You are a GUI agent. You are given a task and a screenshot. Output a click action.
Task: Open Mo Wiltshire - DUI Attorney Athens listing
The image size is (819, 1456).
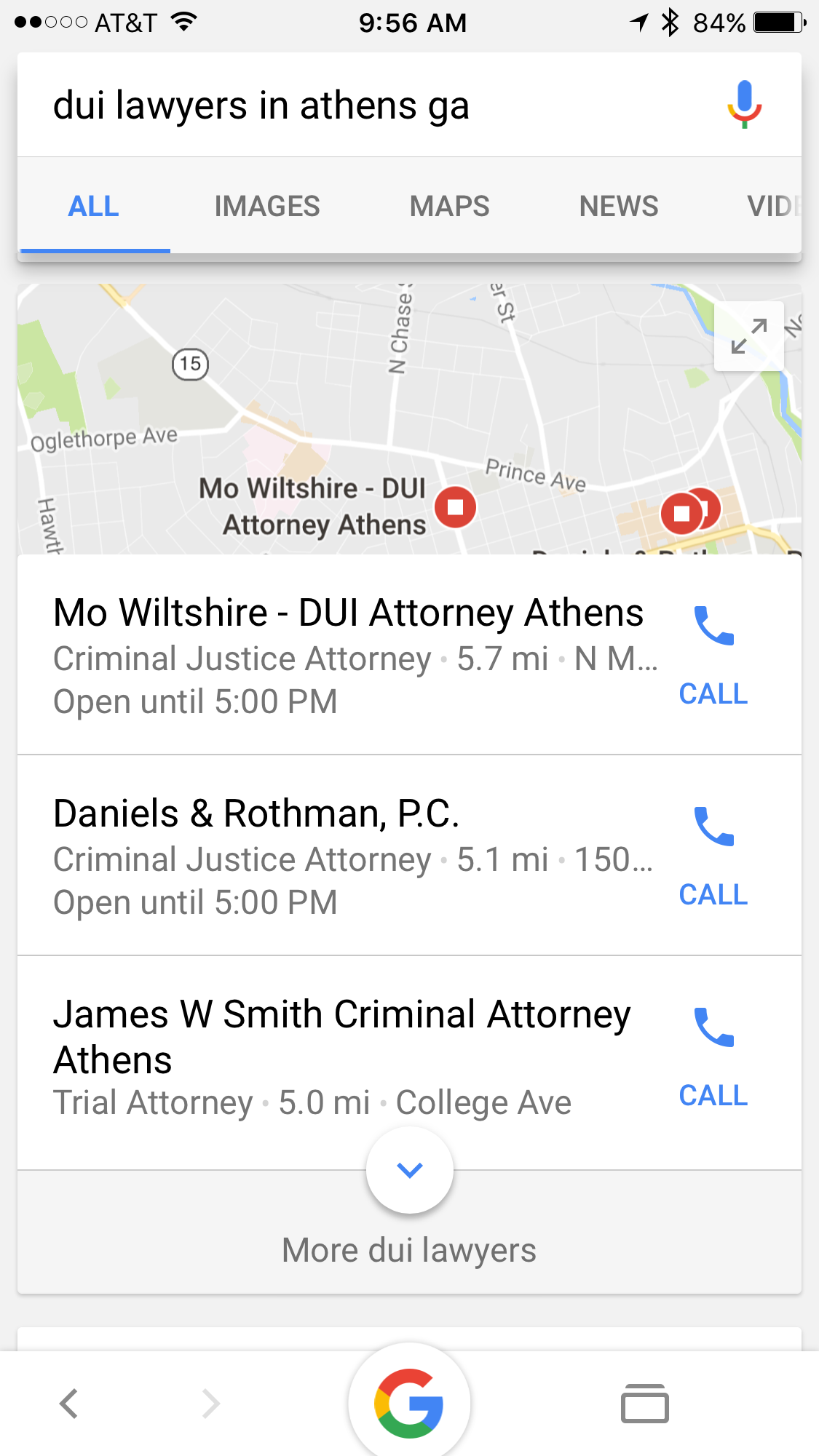(348, 655)
